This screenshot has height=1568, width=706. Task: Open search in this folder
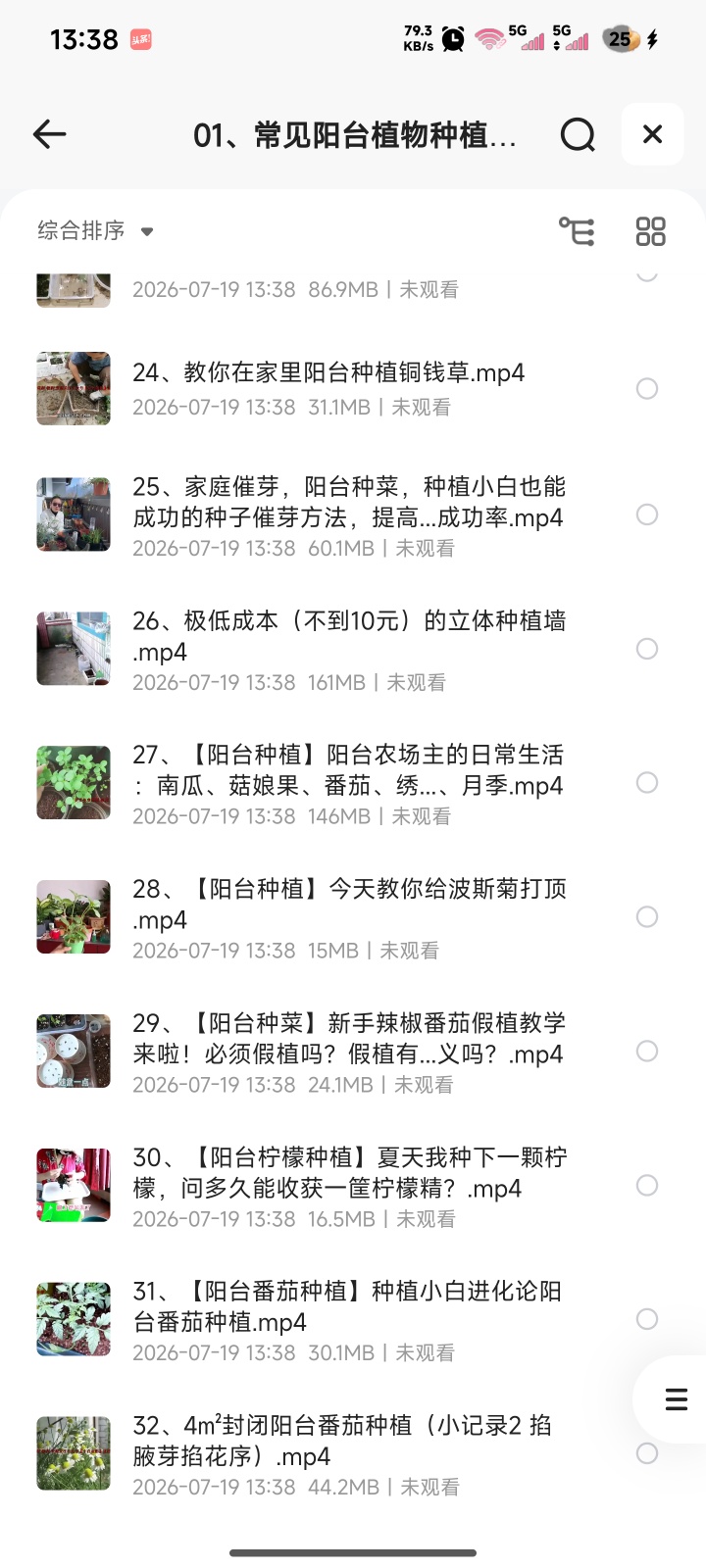(578, 134)
